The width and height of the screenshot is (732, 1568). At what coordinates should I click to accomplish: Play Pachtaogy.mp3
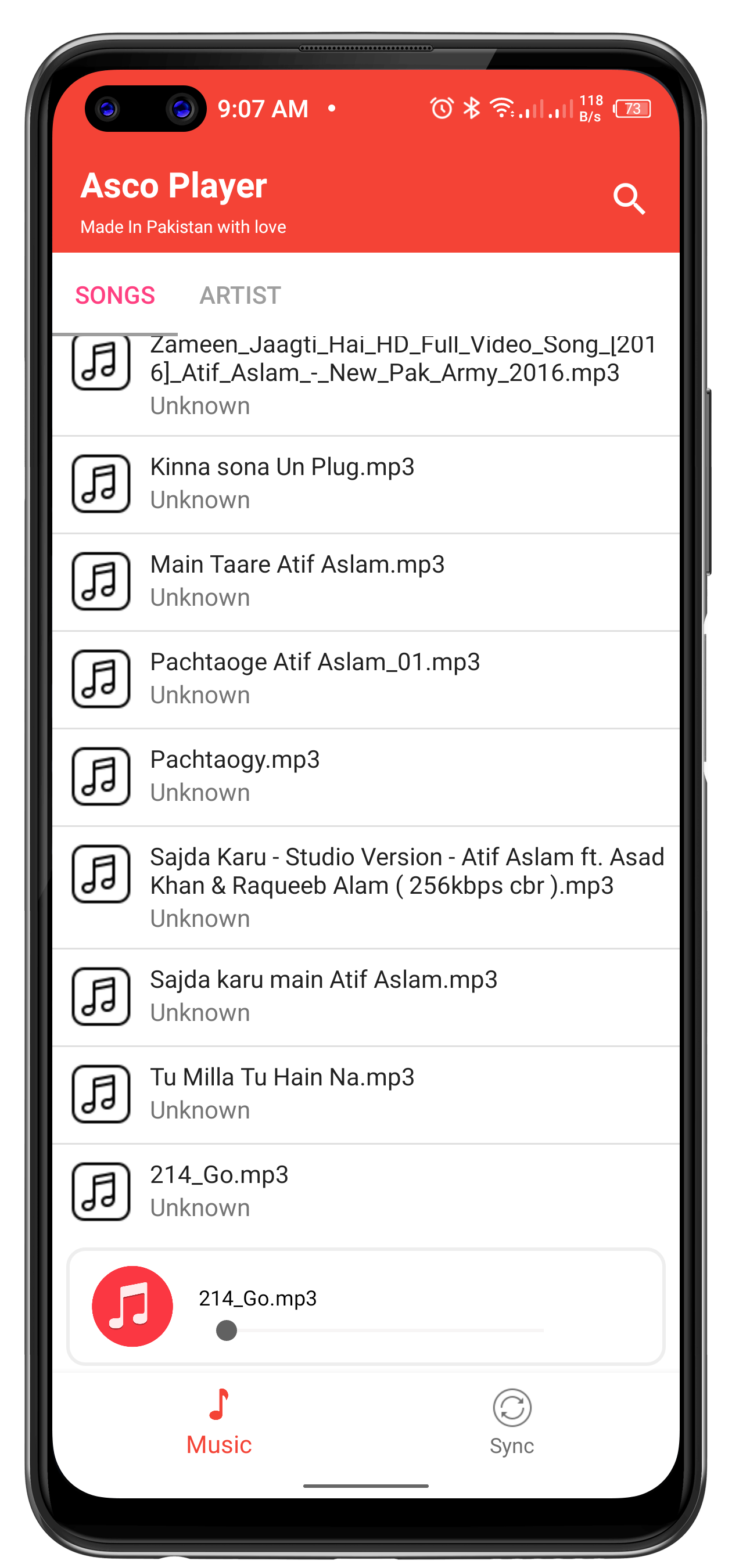tap(365, 775)
